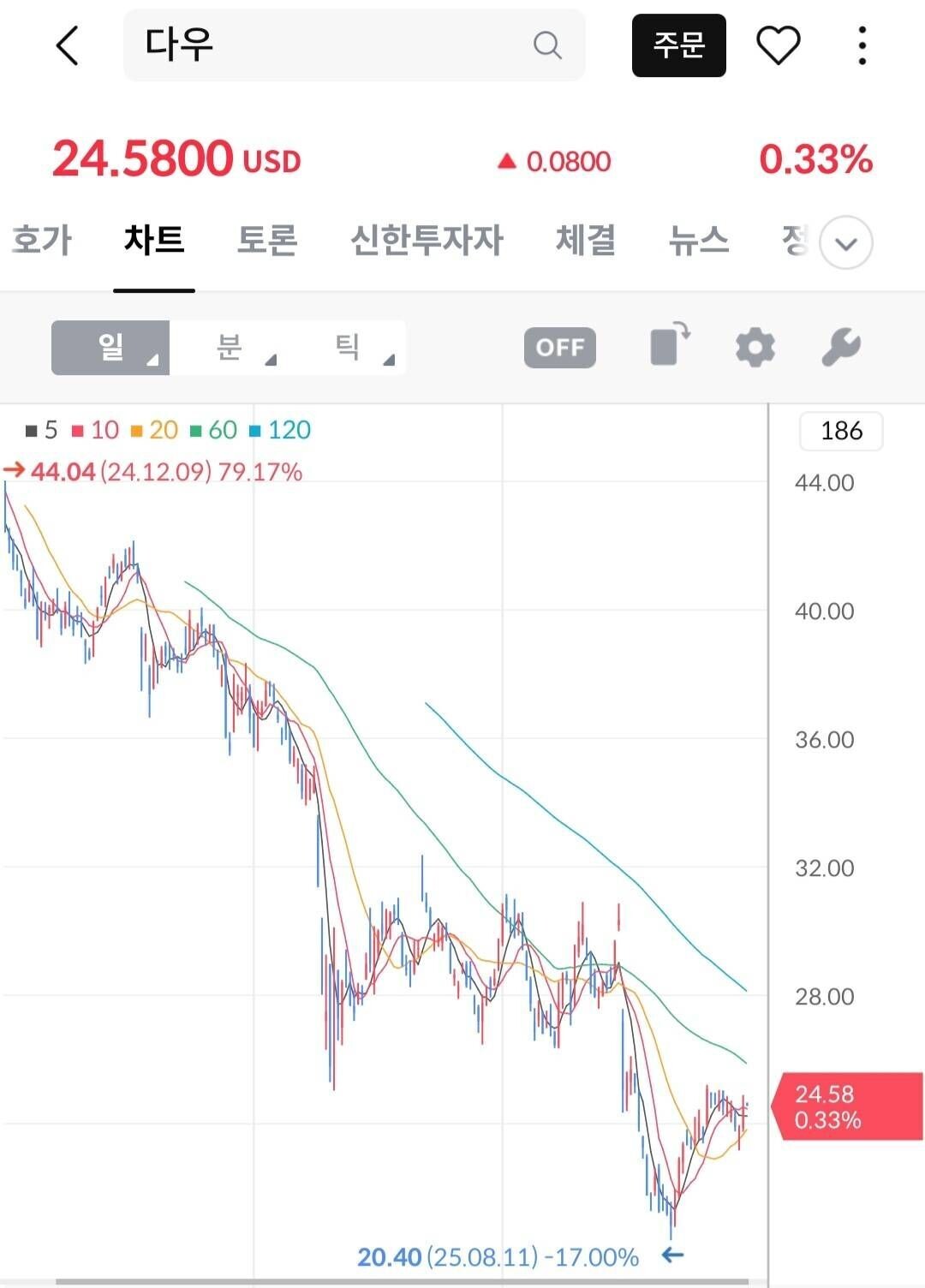
Task: Click the red up-triangle price change indicator
Action: (507, 160)
